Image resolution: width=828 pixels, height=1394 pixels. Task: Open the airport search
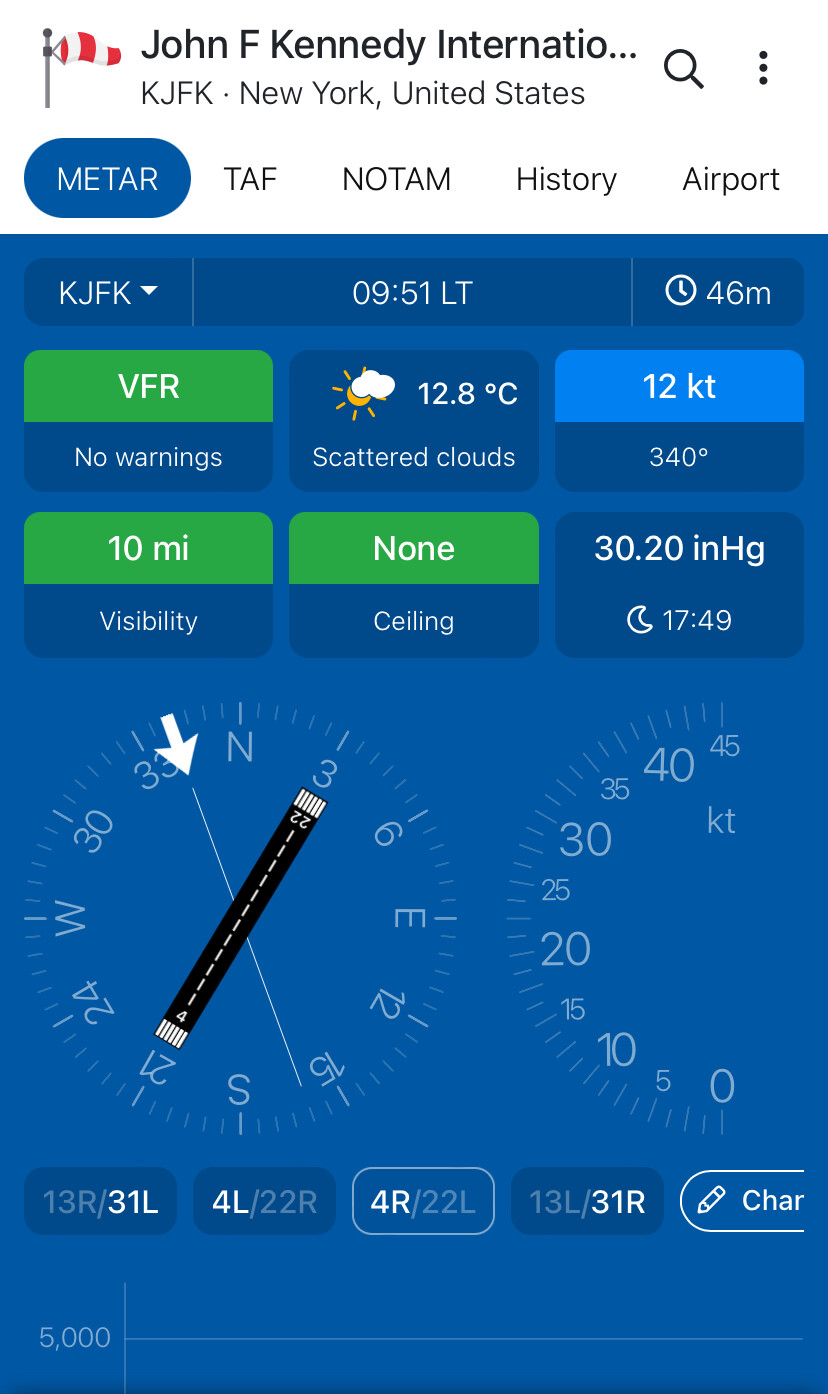(684, 69)
